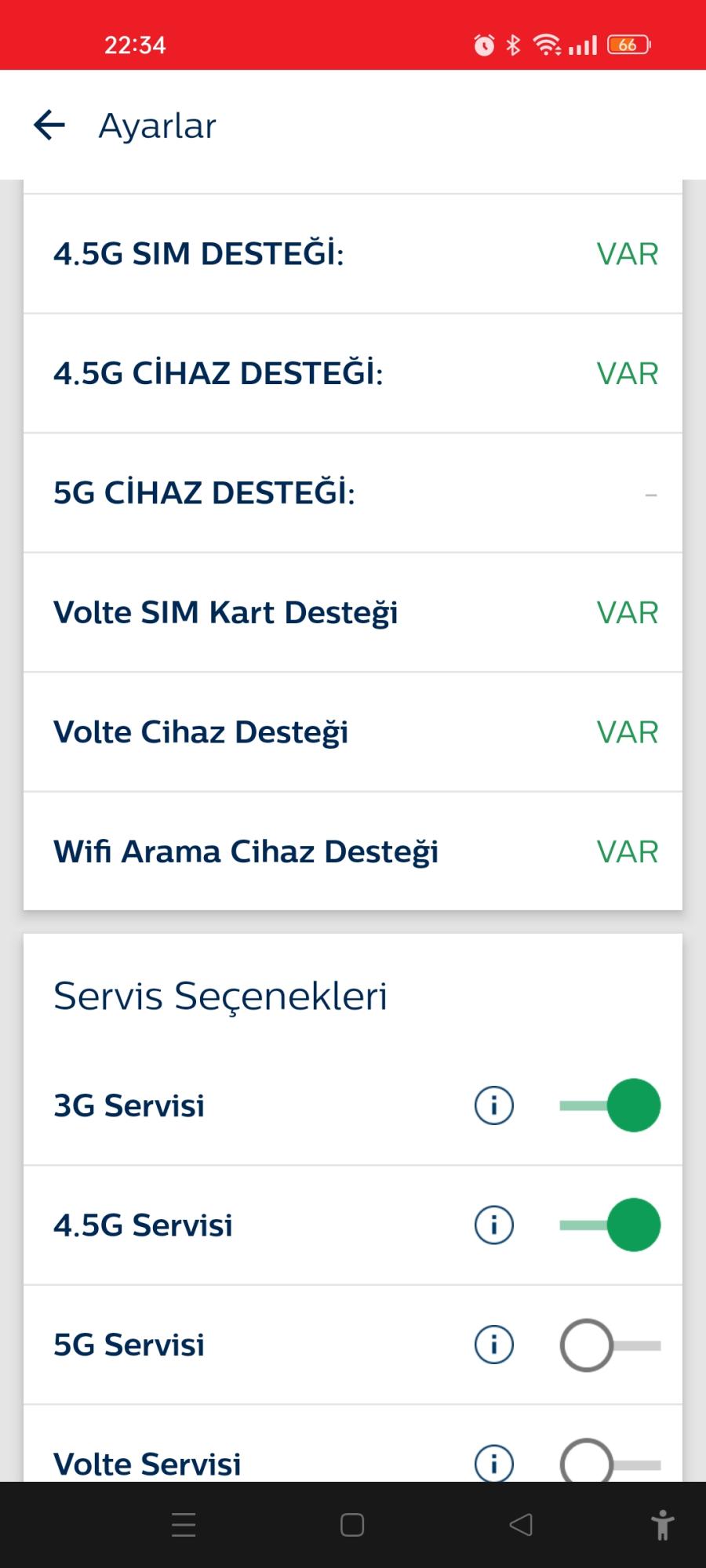
Task: Open the 5G Servisi information icon
Action: tap(493, 1344)
